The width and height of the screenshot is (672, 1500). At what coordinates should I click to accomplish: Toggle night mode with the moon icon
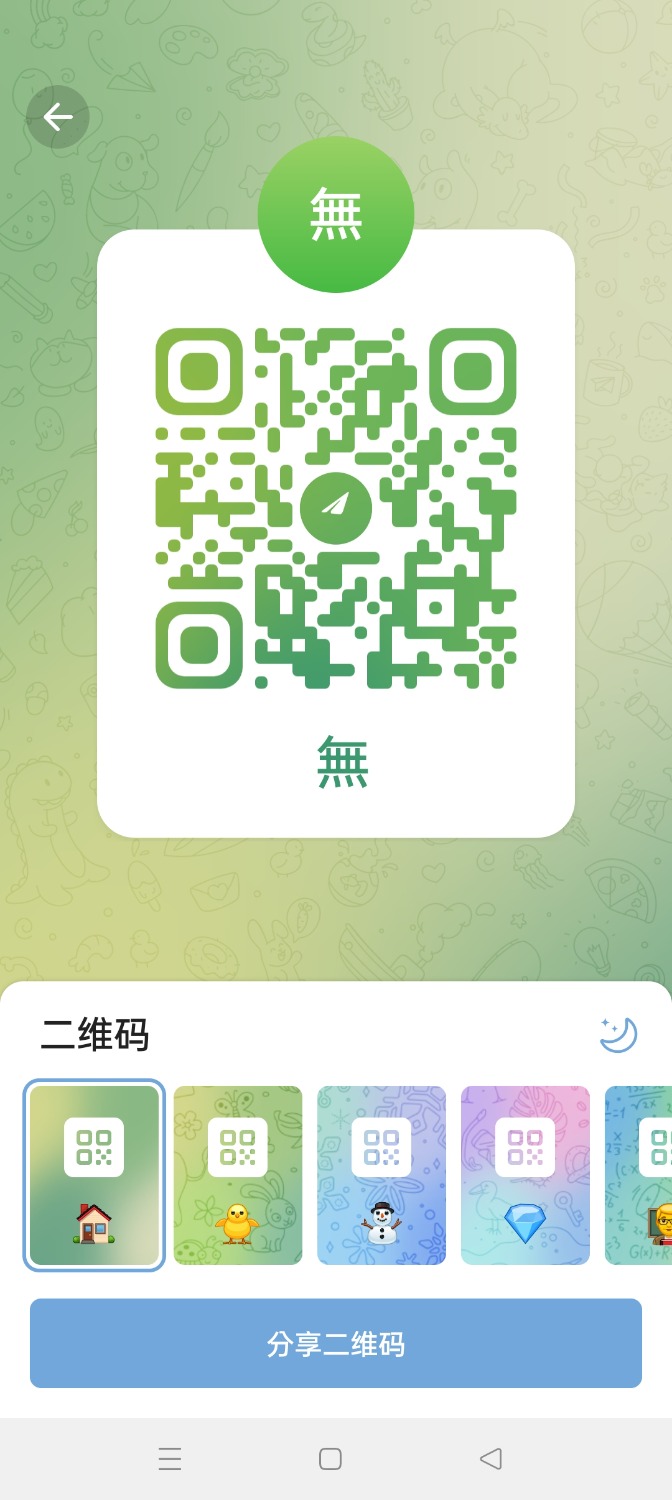point(618,1034)
